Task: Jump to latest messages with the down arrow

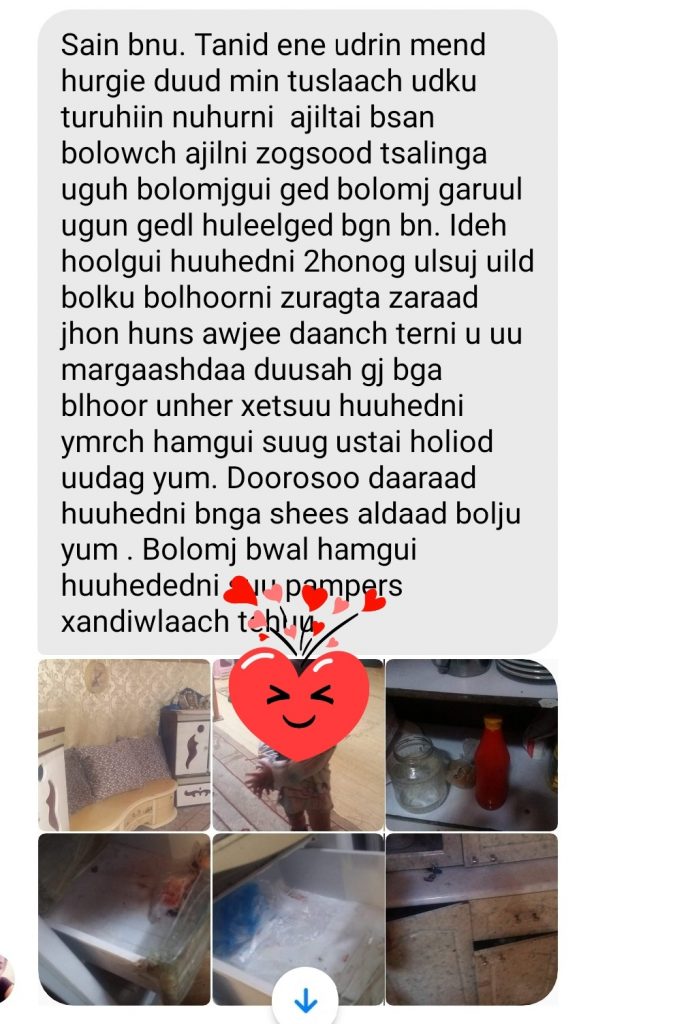Action: point(305,999)
